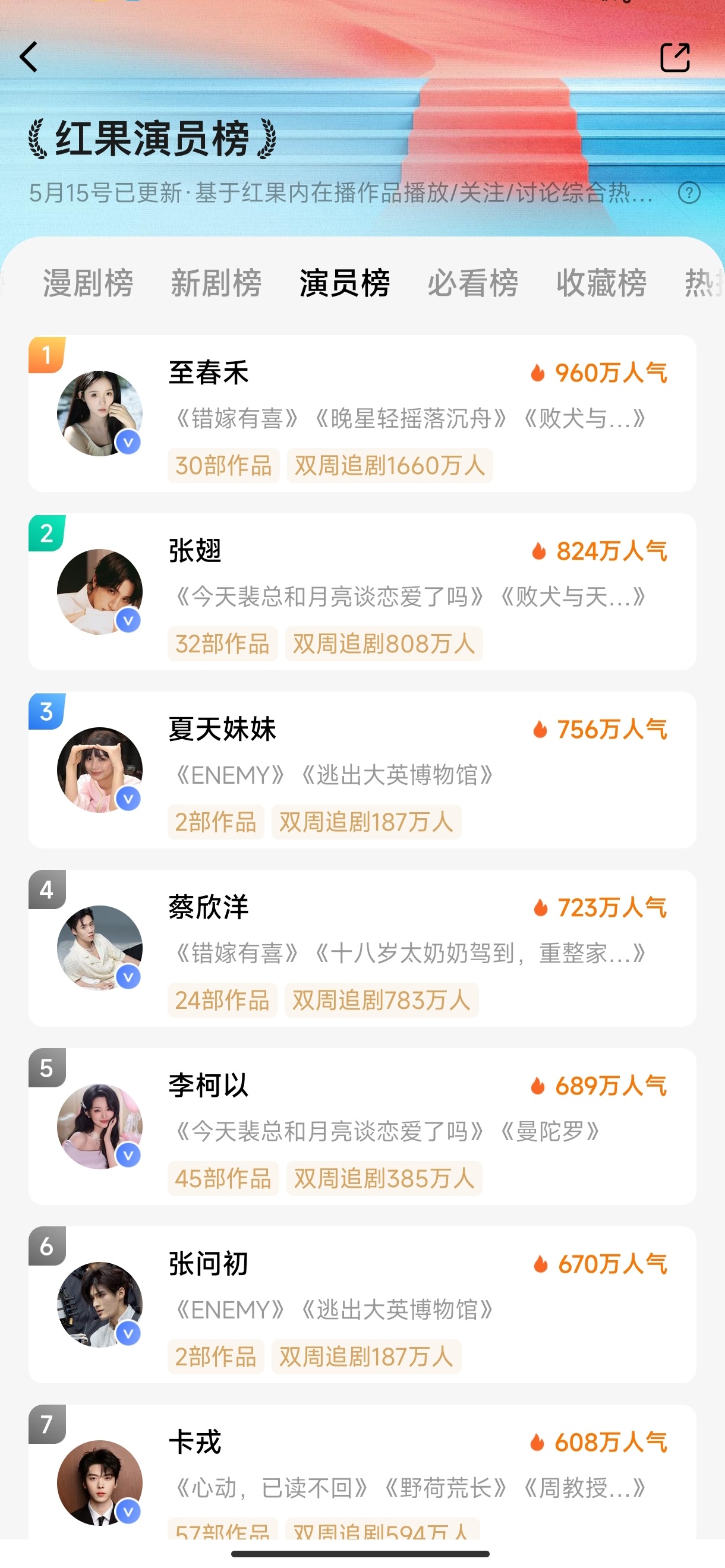The width and height of the screenshot is (725, 1568).
Task: Open 张翅's ranking entry
Action: coord(362,592)
